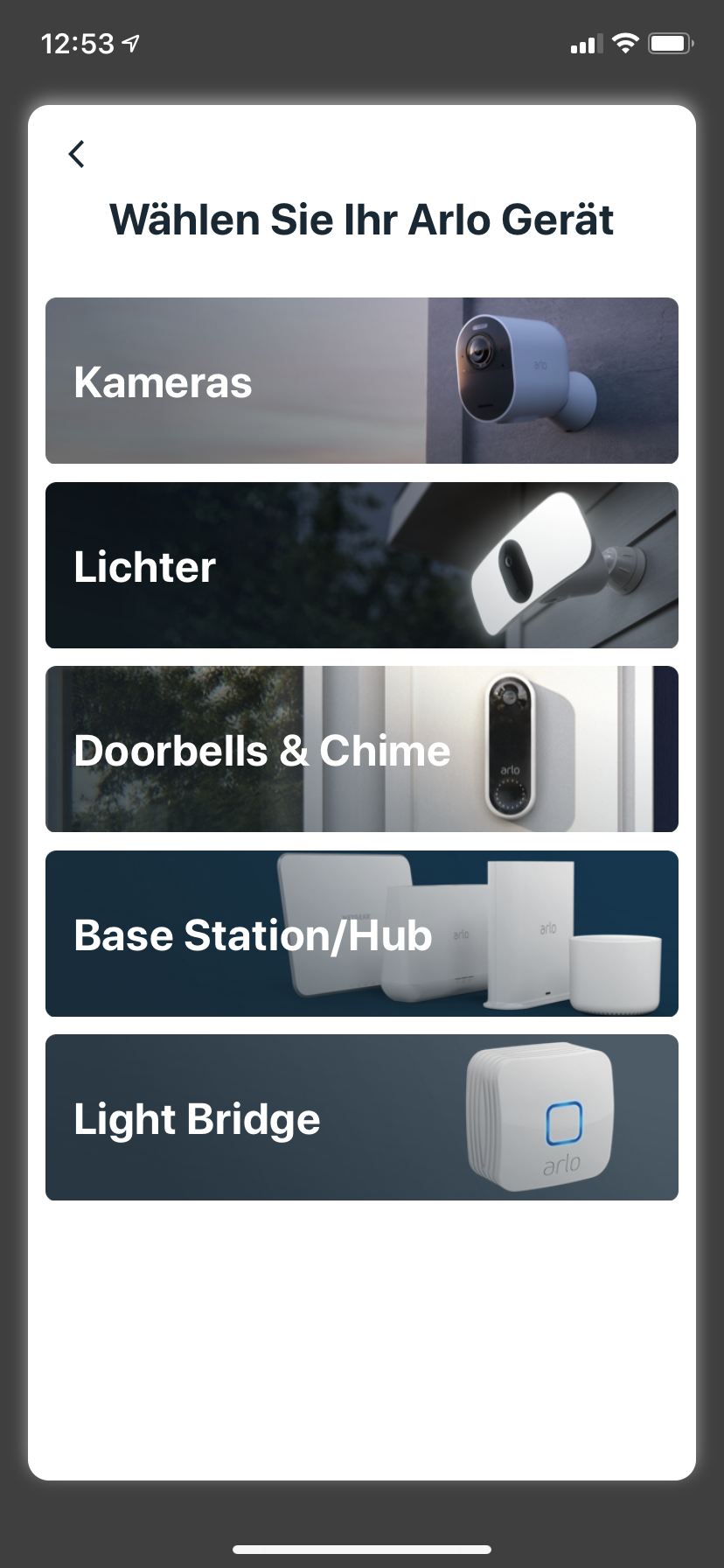Image resolution: width=724 pixels, height=1568 pixels.
Task: Open the Doorbells & Chime option
Action: tap(361, 749)
